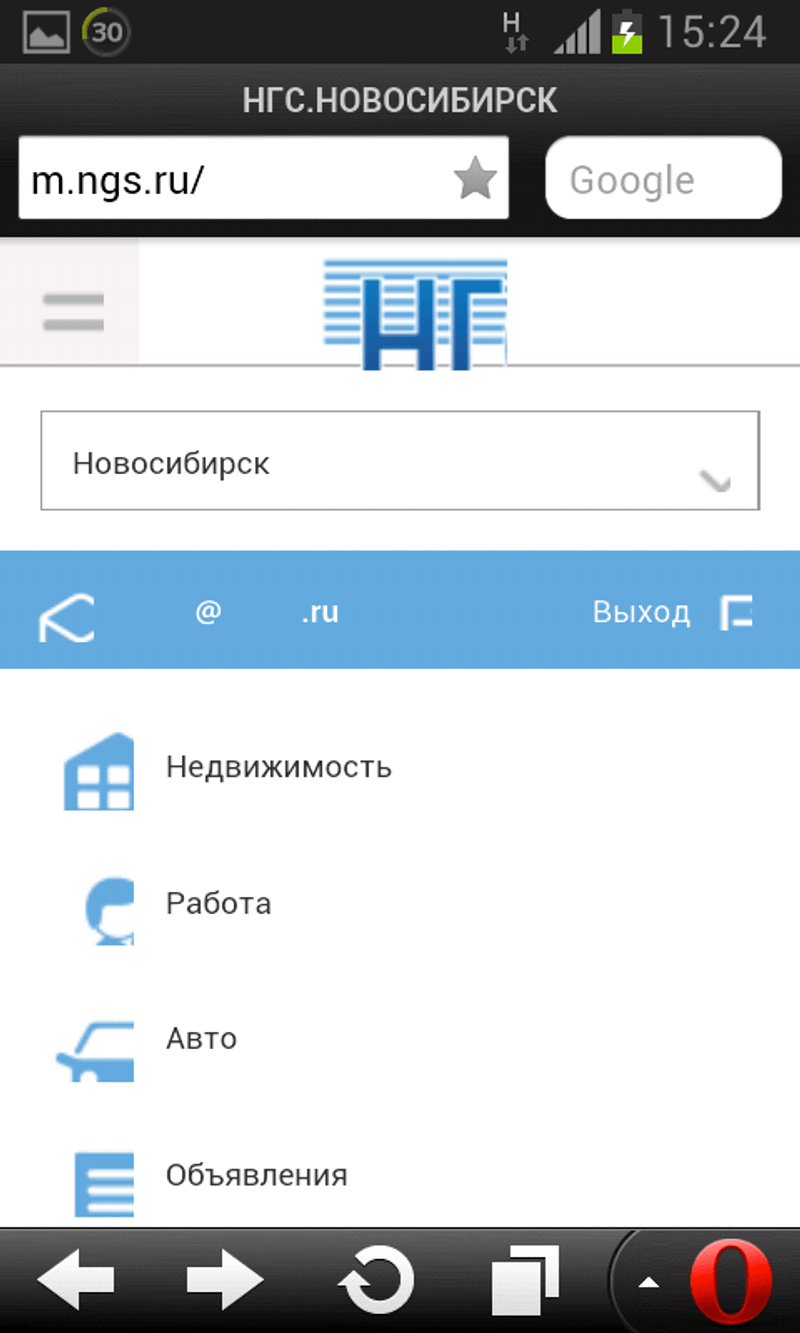This screenshot has width=800, height=1333.
Task: Bookmark page with the star icon
Action: 475,180
